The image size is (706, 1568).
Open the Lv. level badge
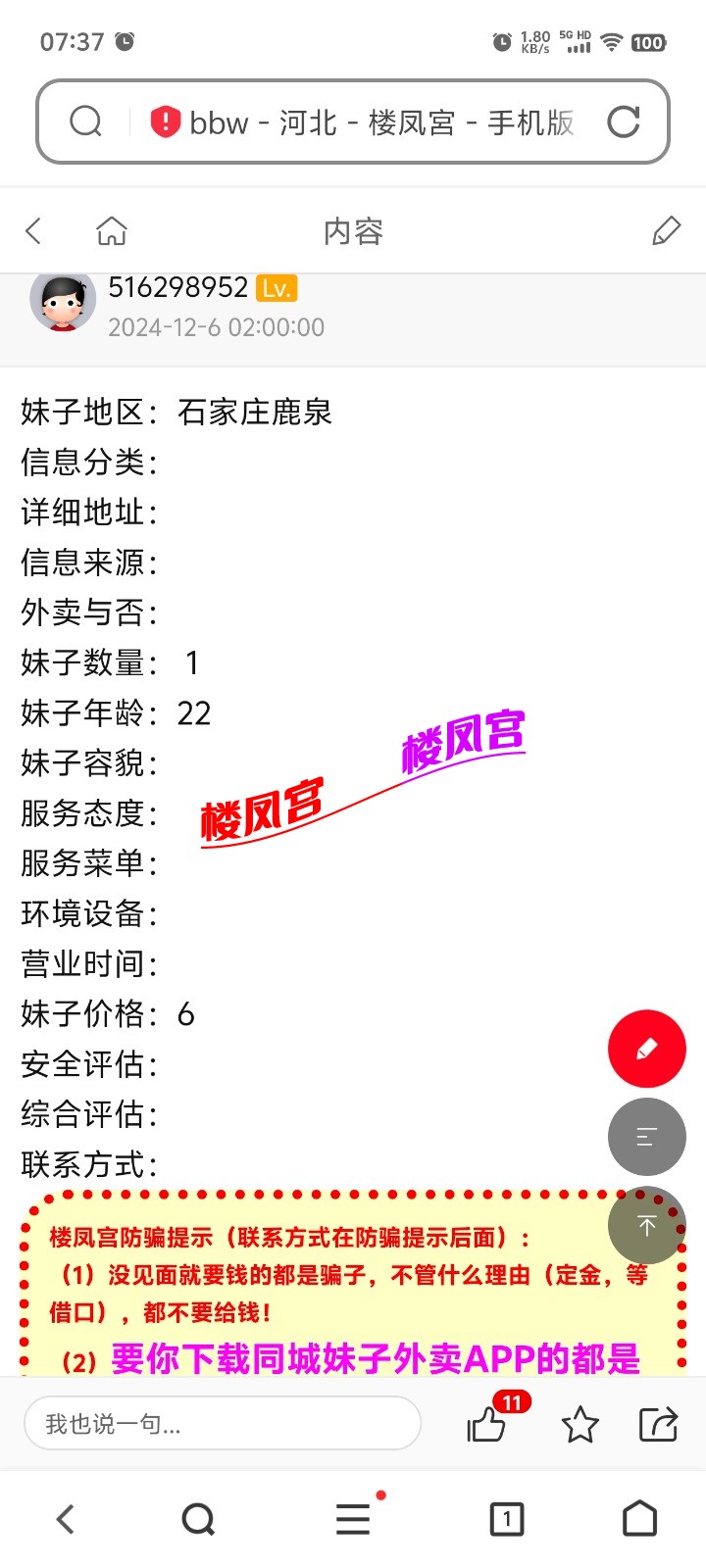(276, 287)
